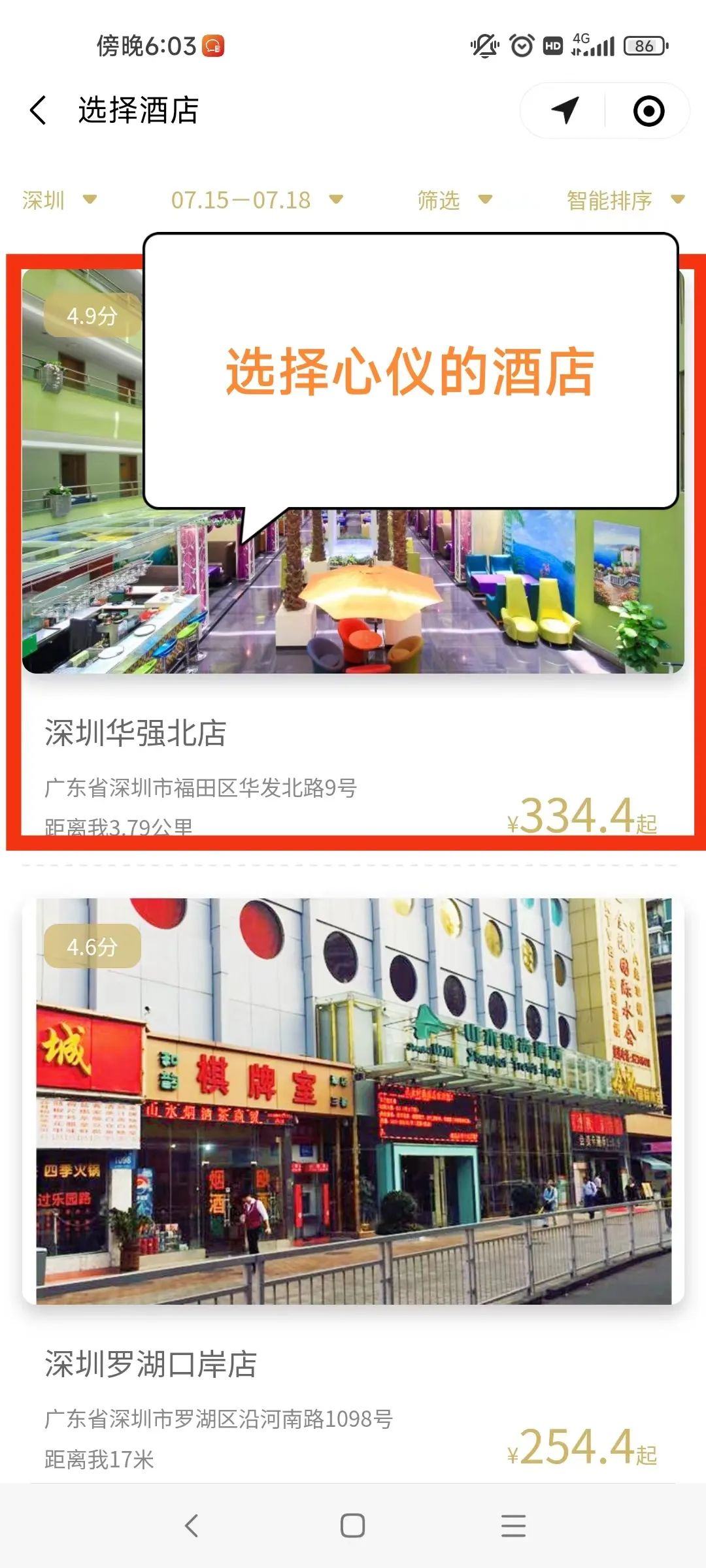Open the 深圳 city dropdown
This screenshot has height=1568, width=706.
[58, 201]
